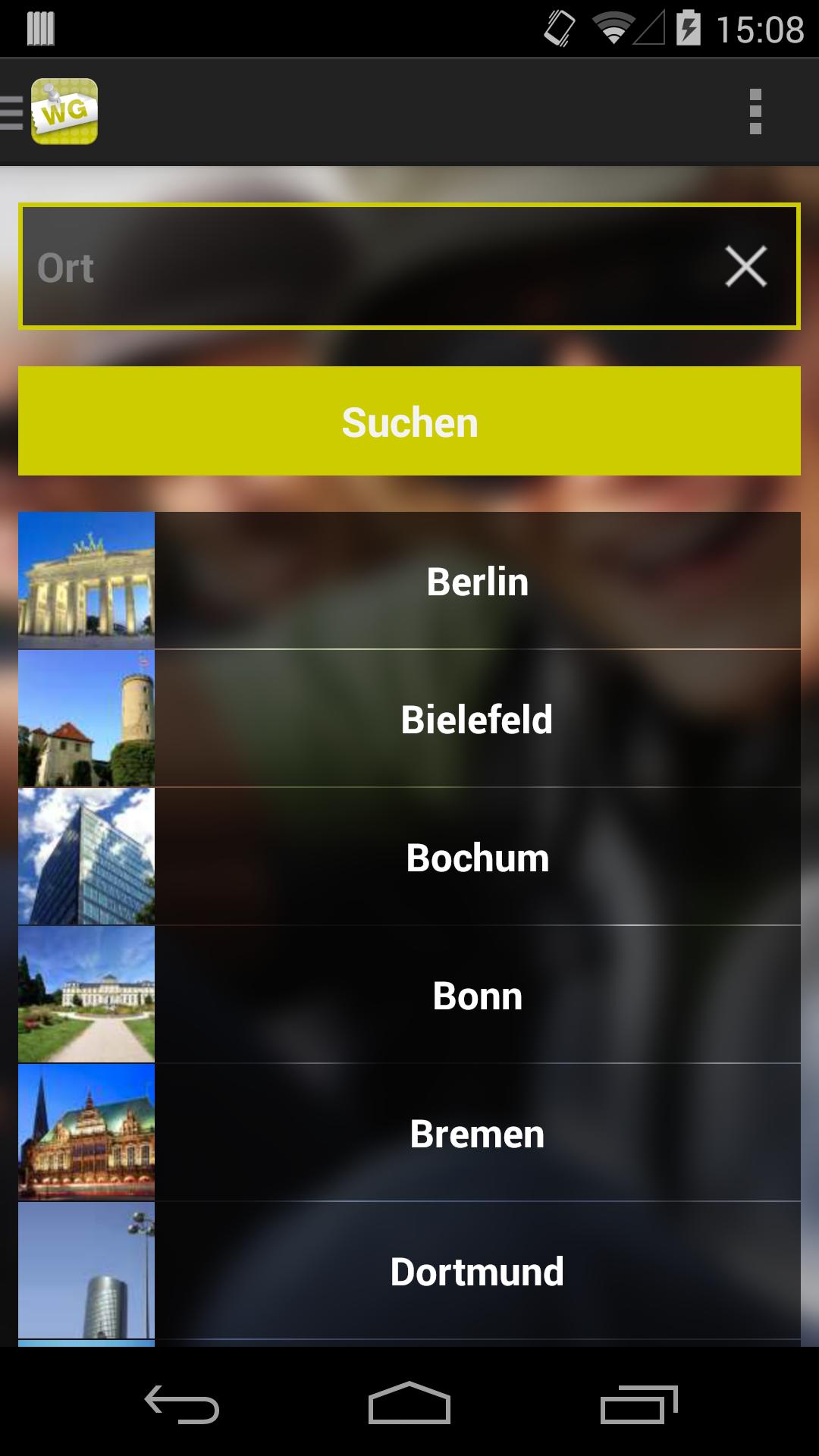
Task: Select Berlin from the city list
Action: coord(478,582)
